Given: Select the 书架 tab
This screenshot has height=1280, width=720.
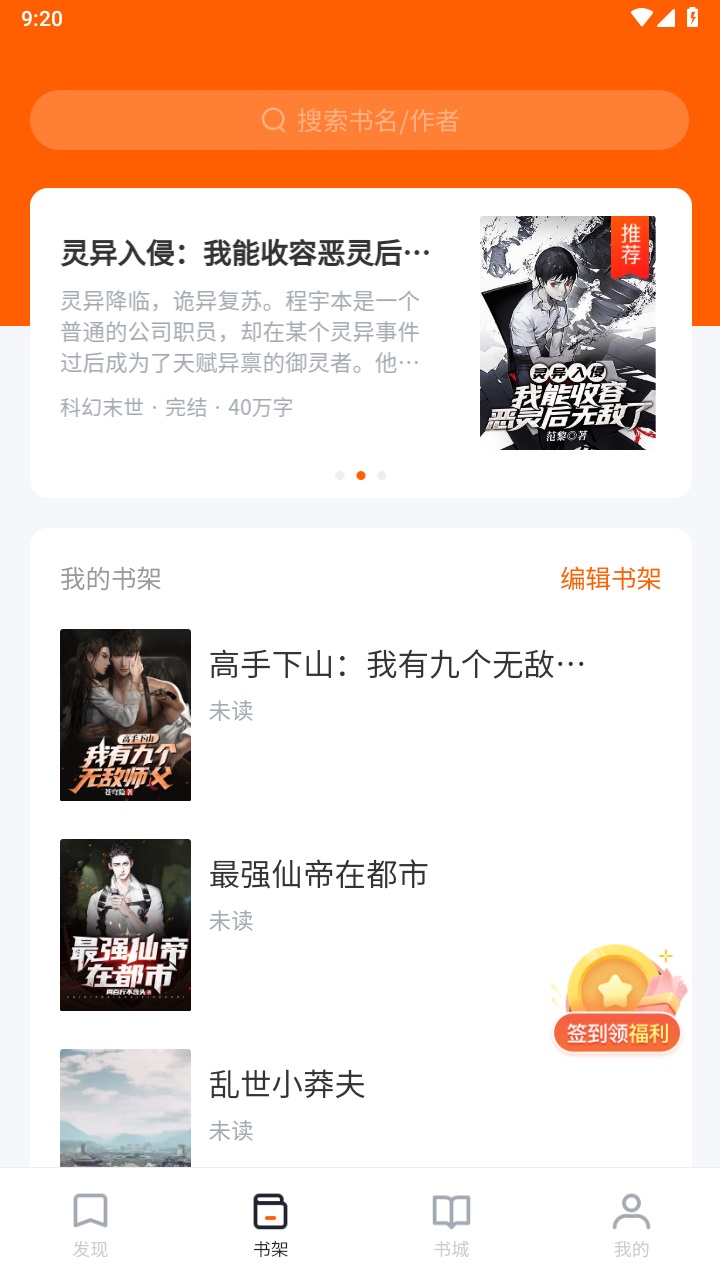Looking at the screenshot, I should (x=270, y=1224).
